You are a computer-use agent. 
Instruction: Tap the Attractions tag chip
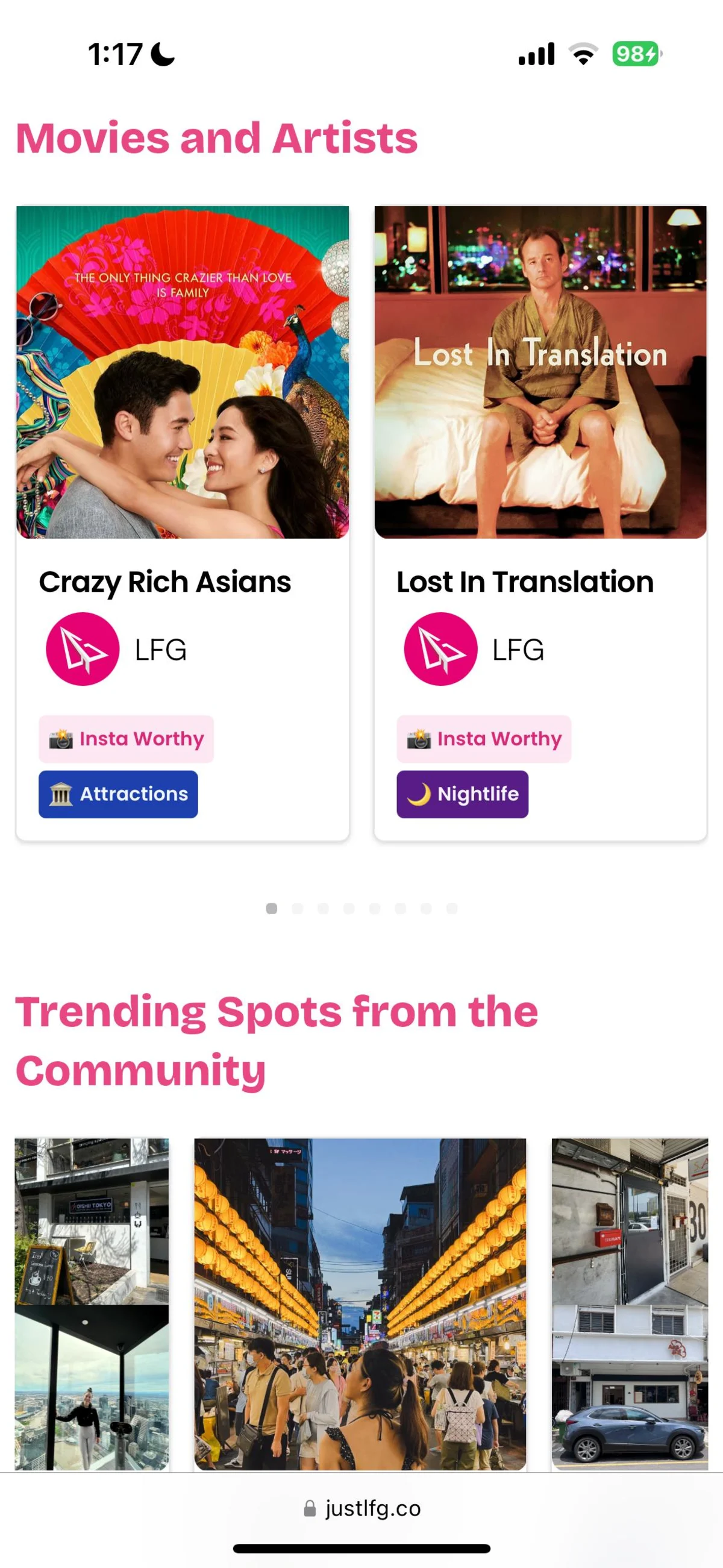[118, 794]
